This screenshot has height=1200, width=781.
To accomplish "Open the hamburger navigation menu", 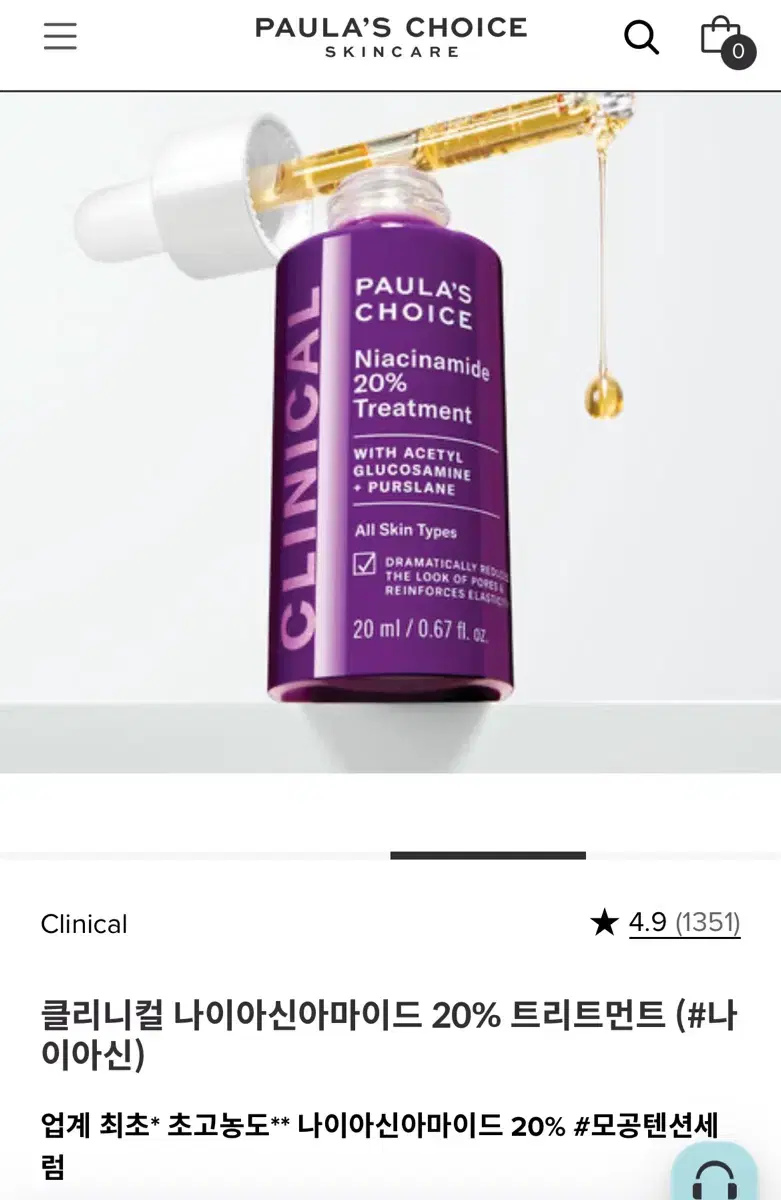I will point(60,35).
